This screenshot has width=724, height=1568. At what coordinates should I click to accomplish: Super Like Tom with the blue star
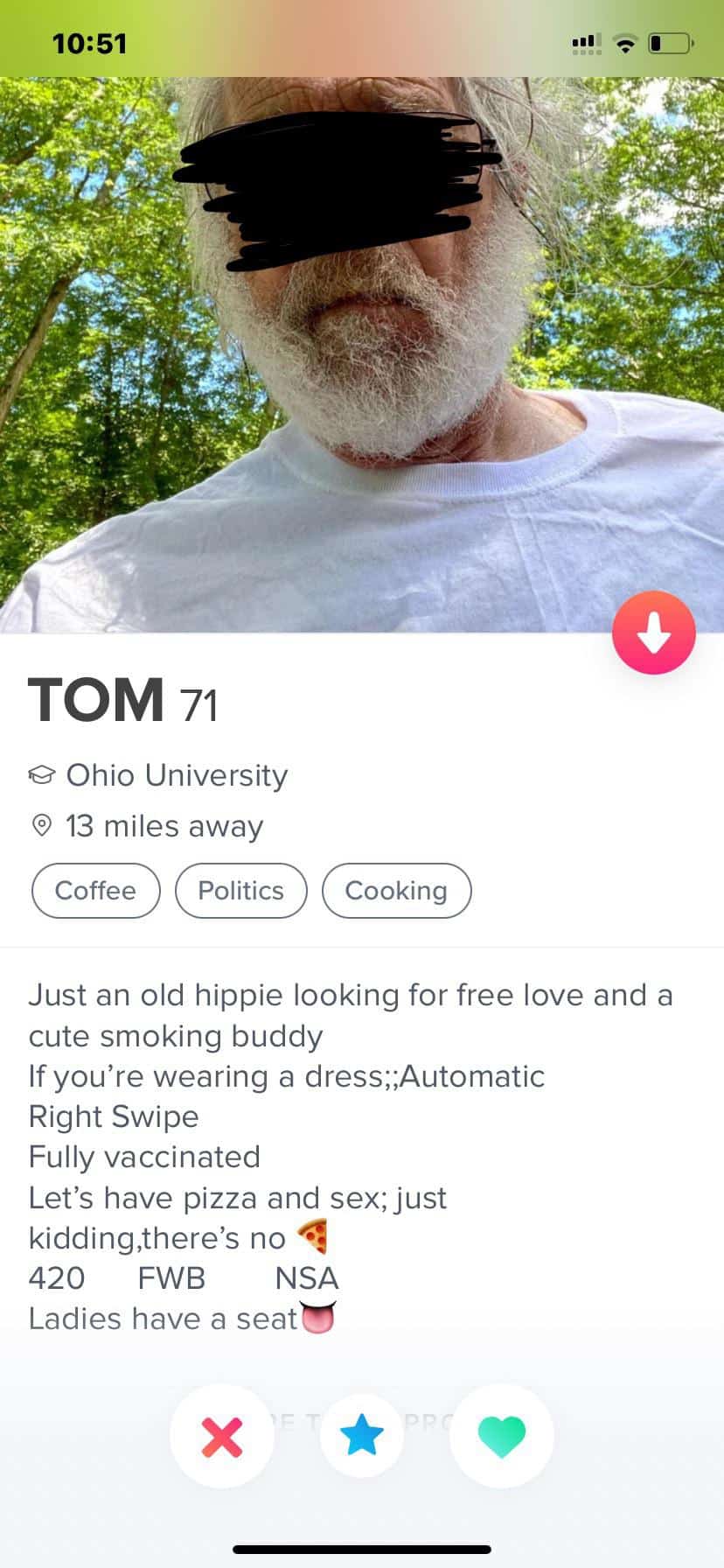click(361, 1436)
